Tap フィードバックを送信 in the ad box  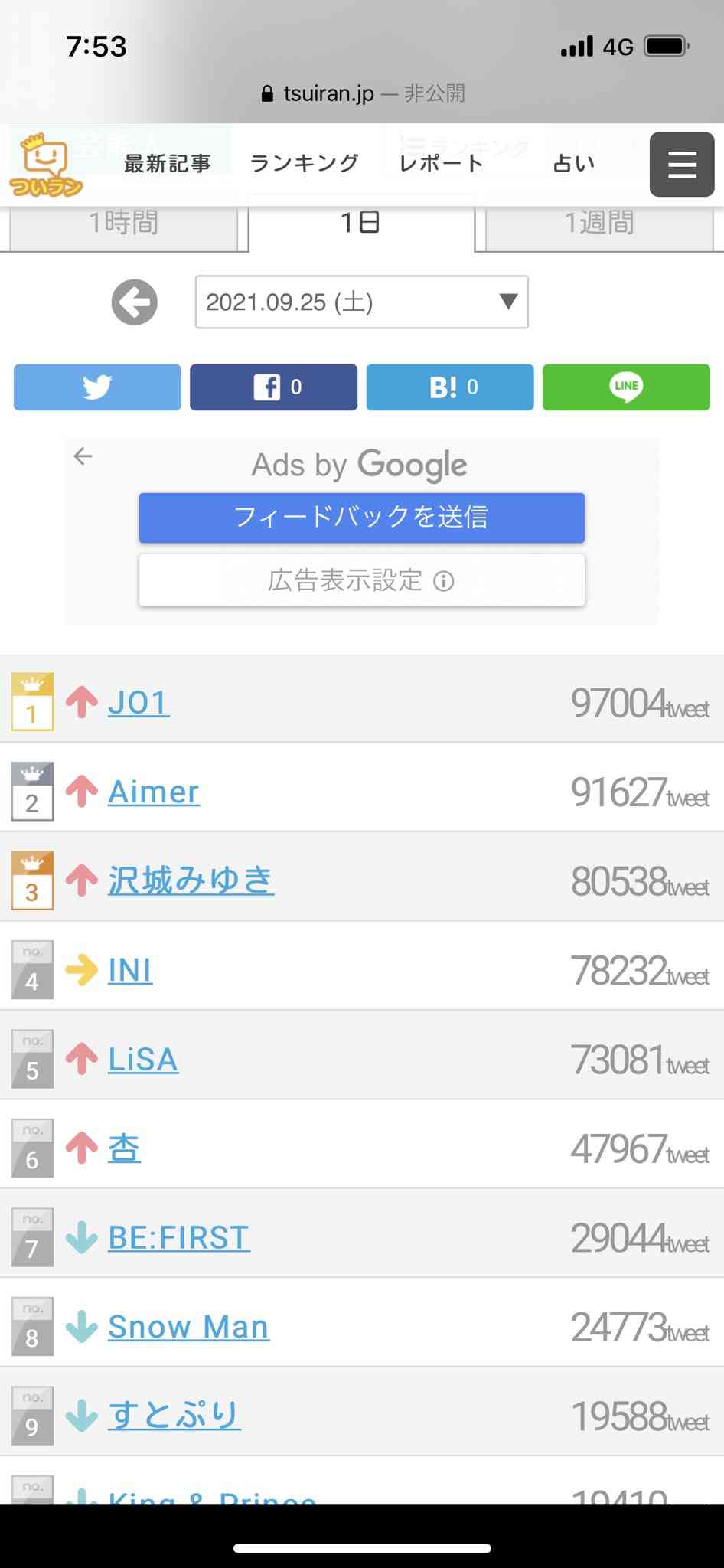[361, 518]
